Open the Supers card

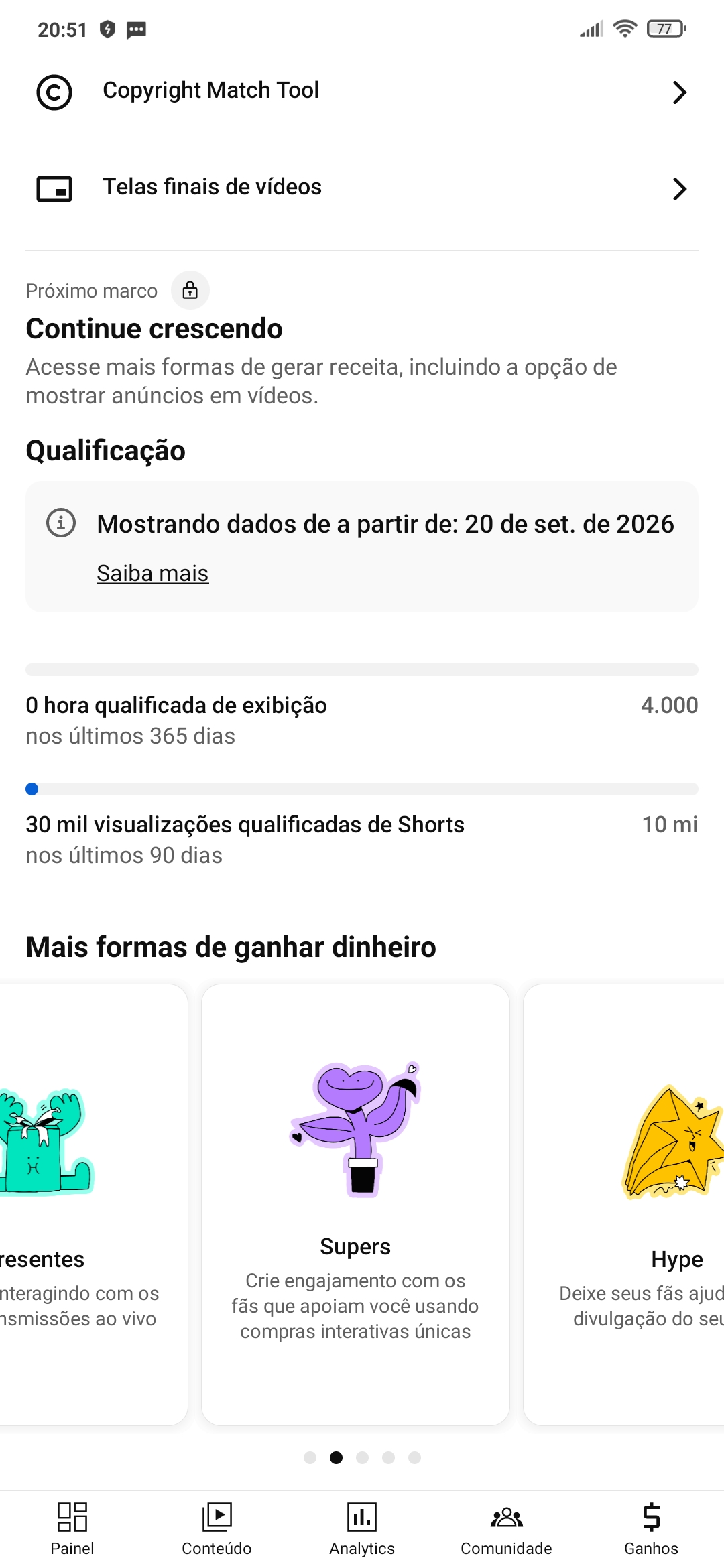coord(355,1204)
